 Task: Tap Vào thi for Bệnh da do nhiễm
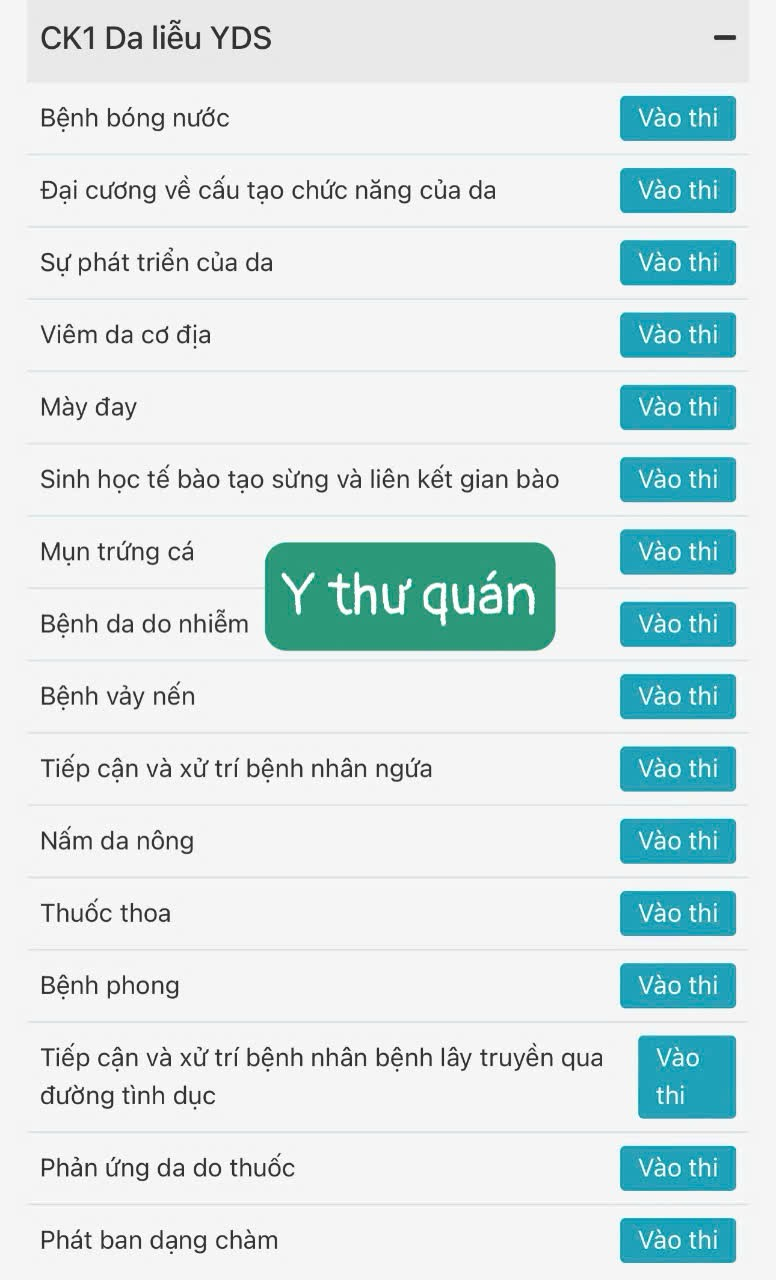pyautogui.click(x=677, y=624)
